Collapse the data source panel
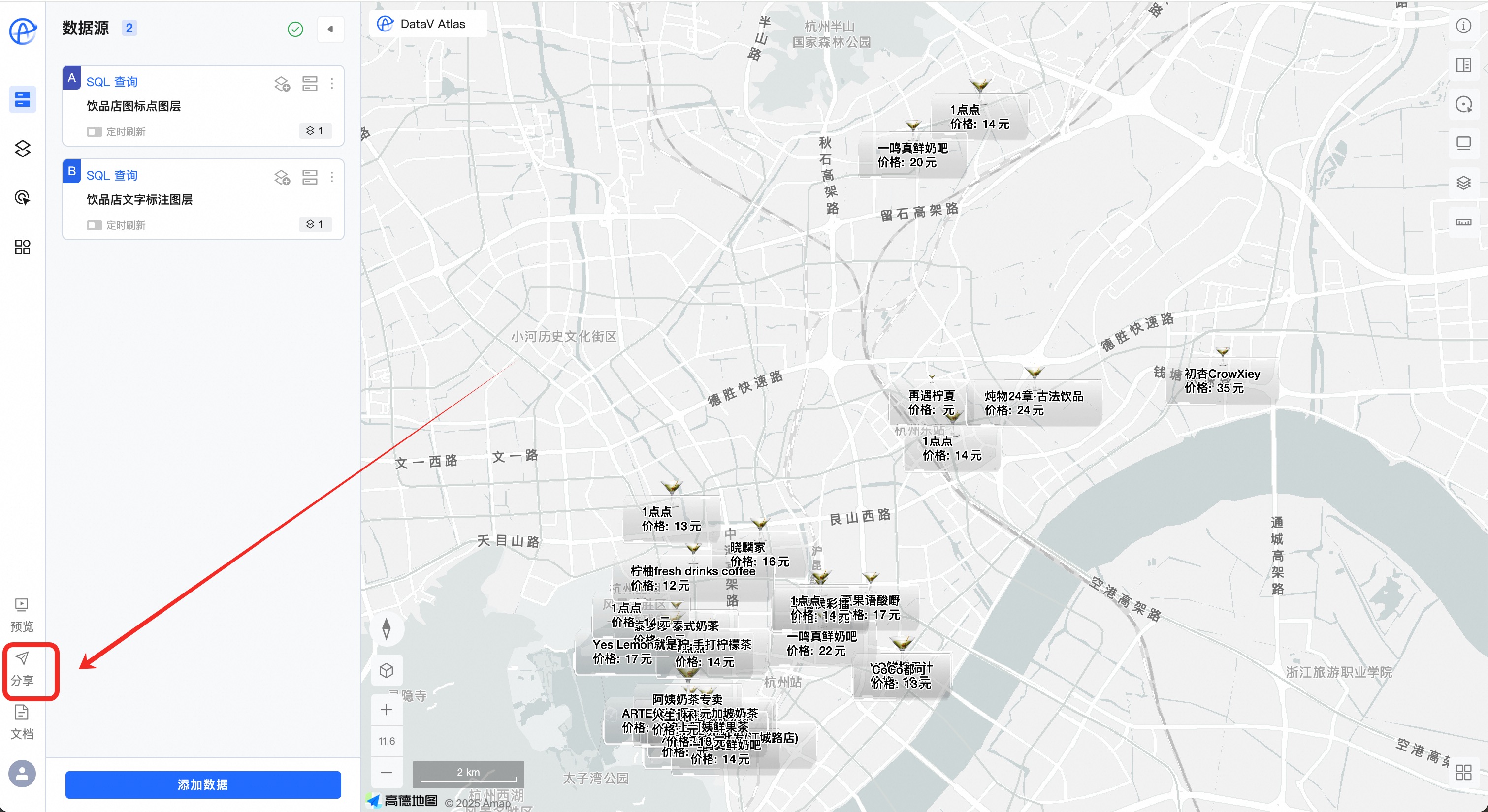 (x=330, y=29)
